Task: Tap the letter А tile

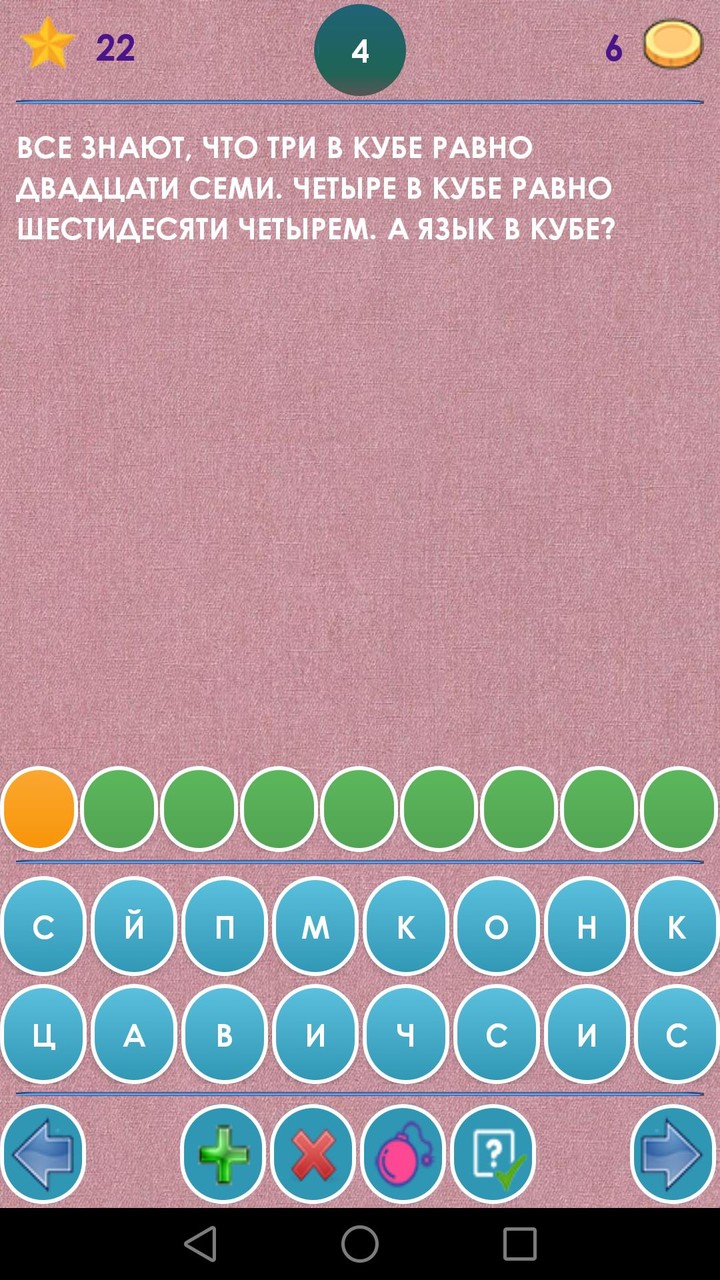Action: click(134, 1035)
